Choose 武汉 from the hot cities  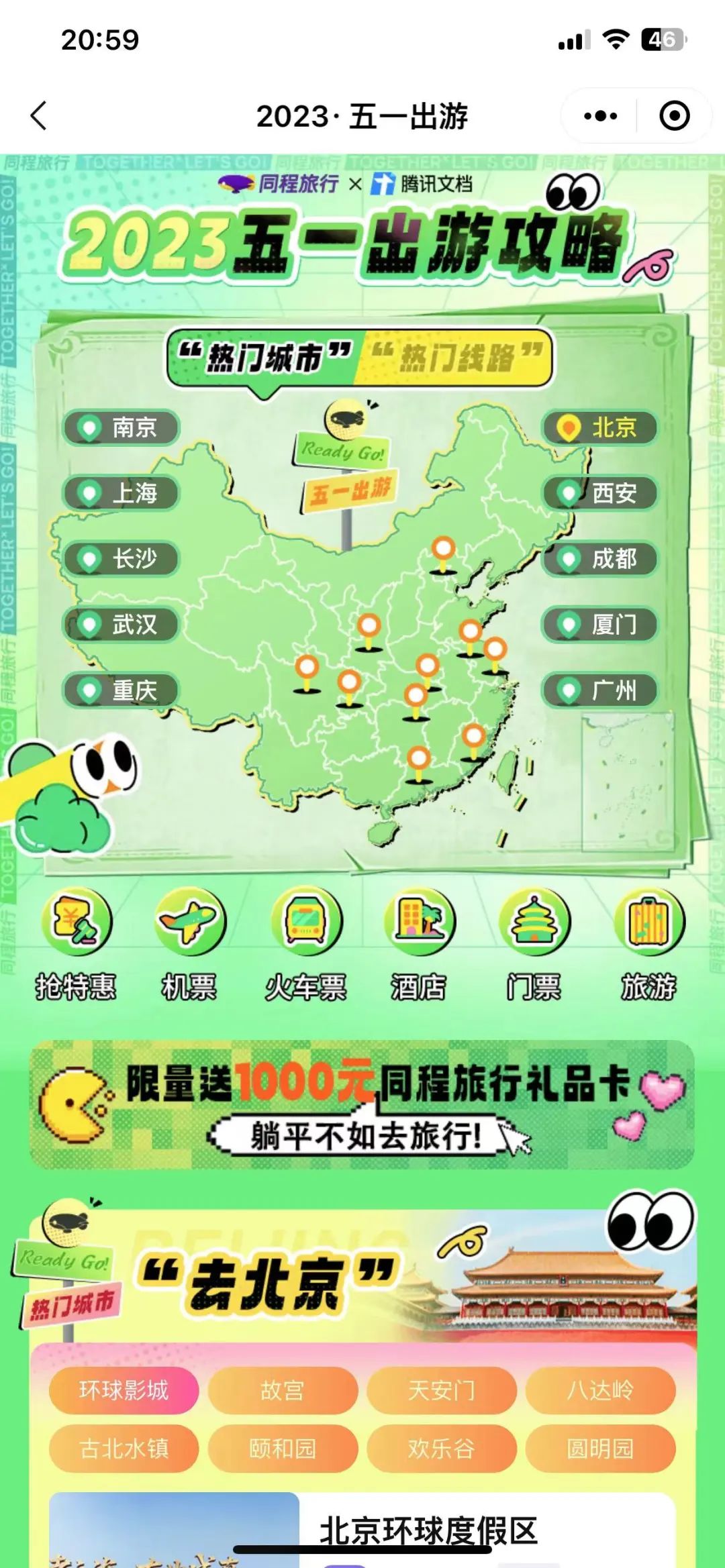pos(122,625)
